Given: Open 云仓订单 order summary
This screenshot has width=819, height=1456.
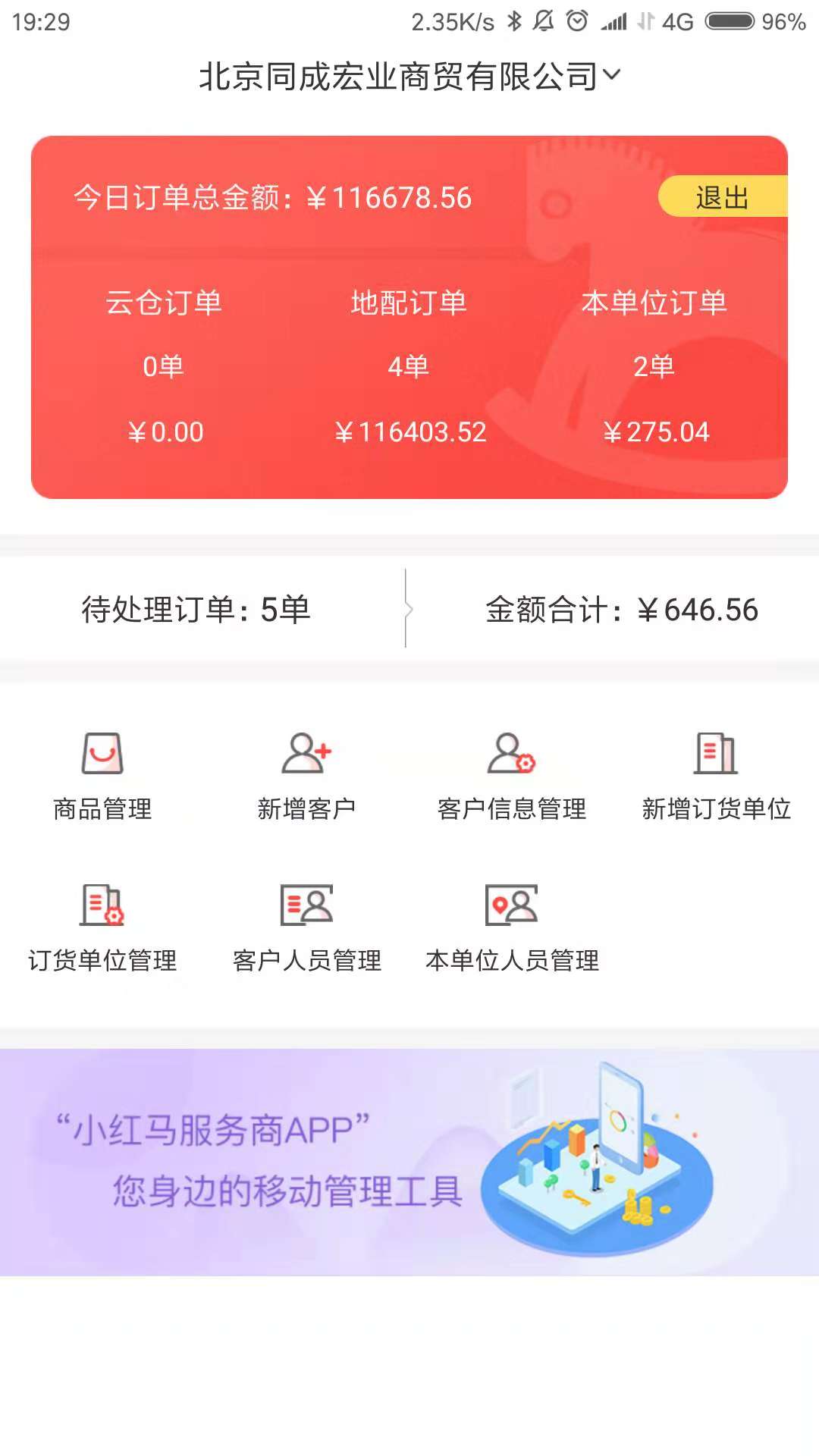Looking at the screenshot, I should 164,366.
